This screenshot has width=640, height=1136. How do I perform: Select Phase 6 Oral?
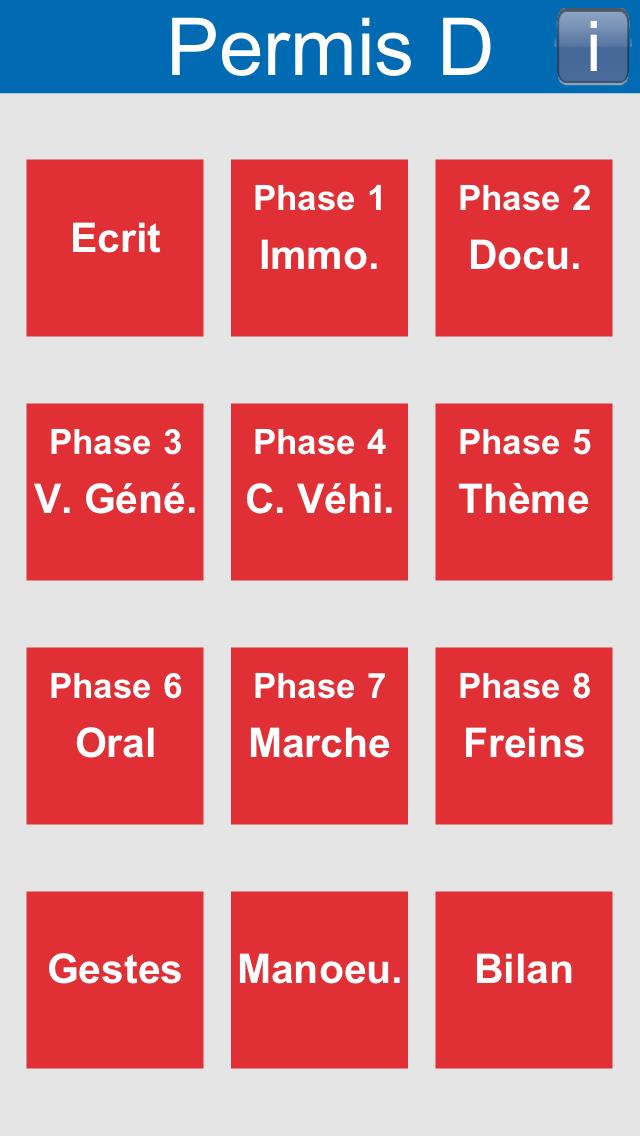tap(115, 736)
